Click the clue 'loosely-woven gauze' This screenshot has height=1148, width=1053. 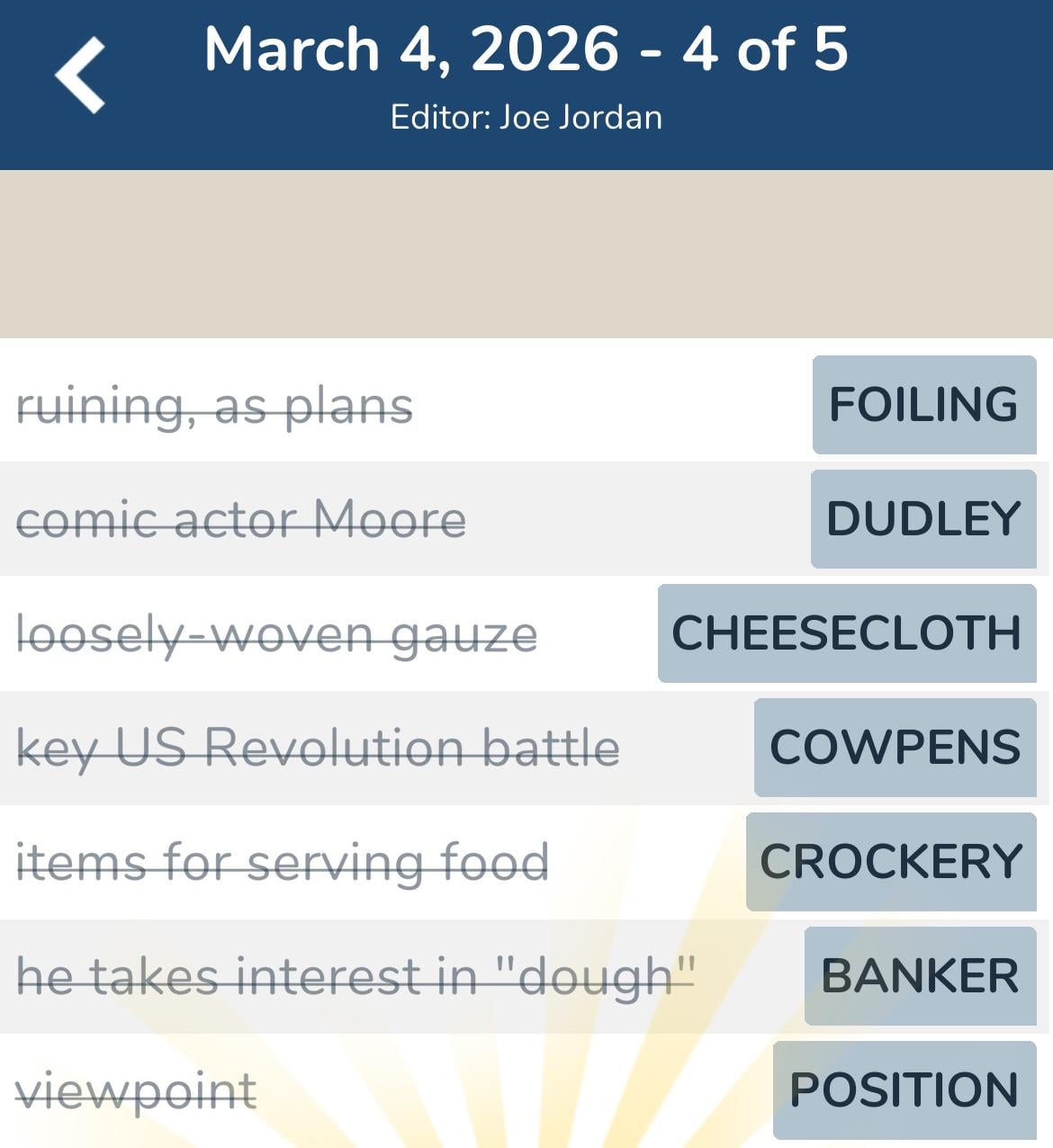point(277,633)
